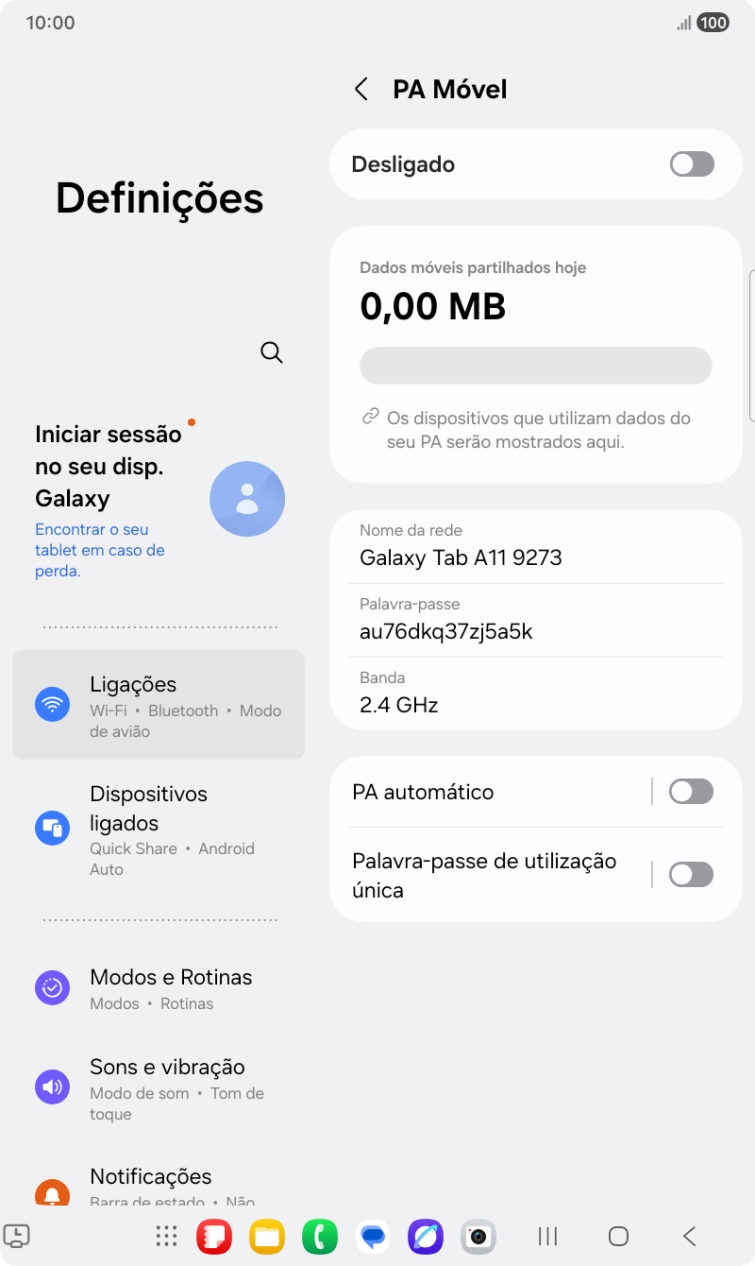The height and width of the screenshot is (1266, 755).
Task: Open the Messages app from the taskbar
Action: [373, 1237]
